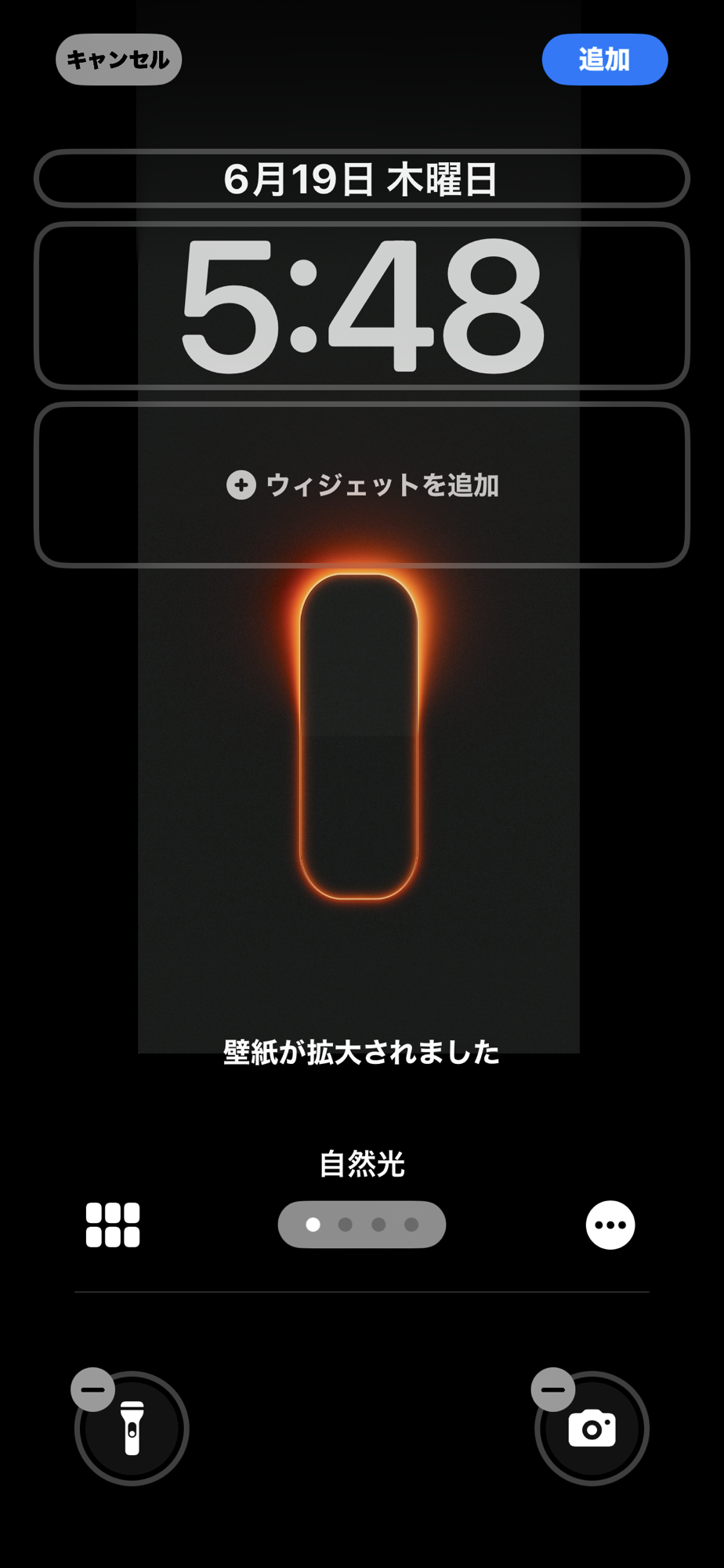
Task: Tap 追加 to add the wallpaper
Action: [604, 60]
